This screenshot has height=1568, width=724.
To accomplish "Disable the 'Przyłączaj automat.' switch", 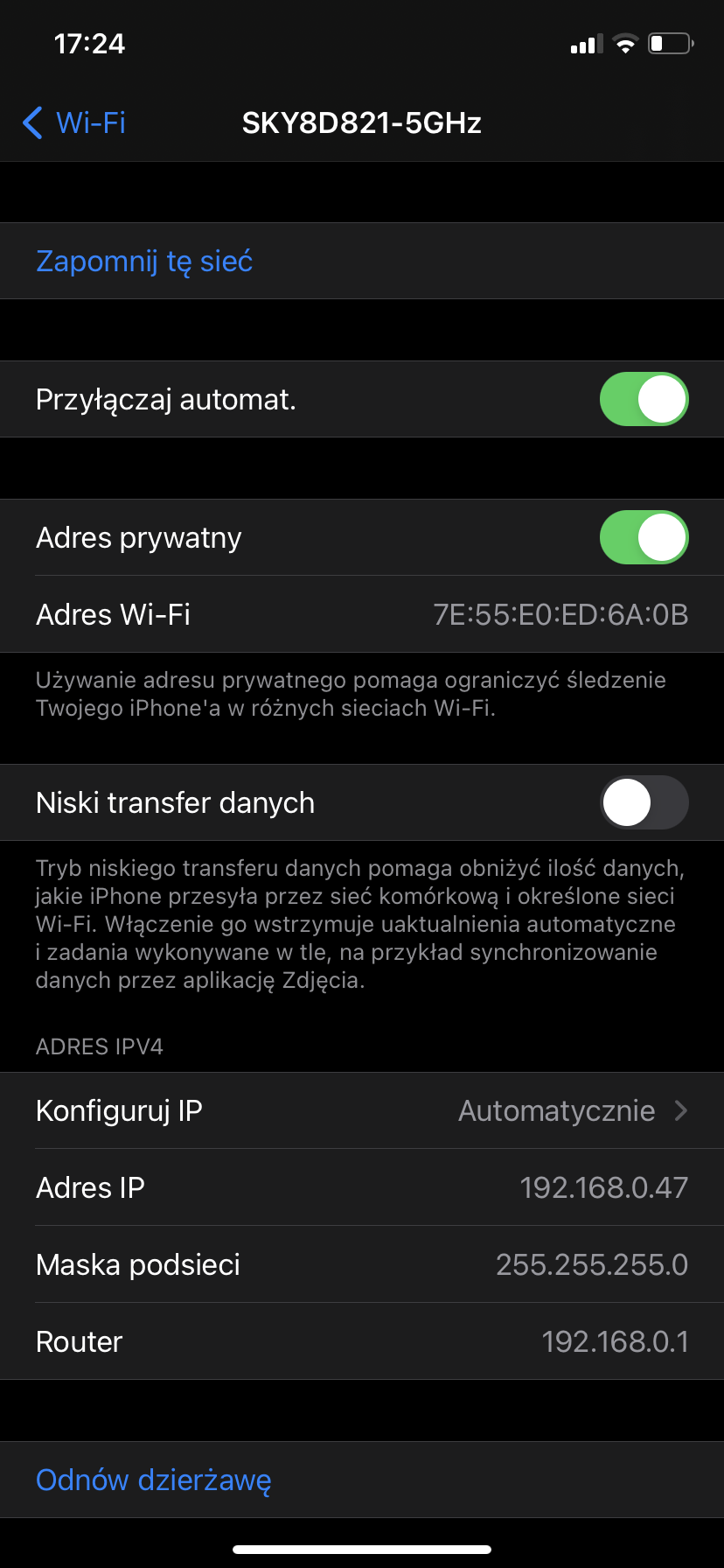I will (644, 399).
